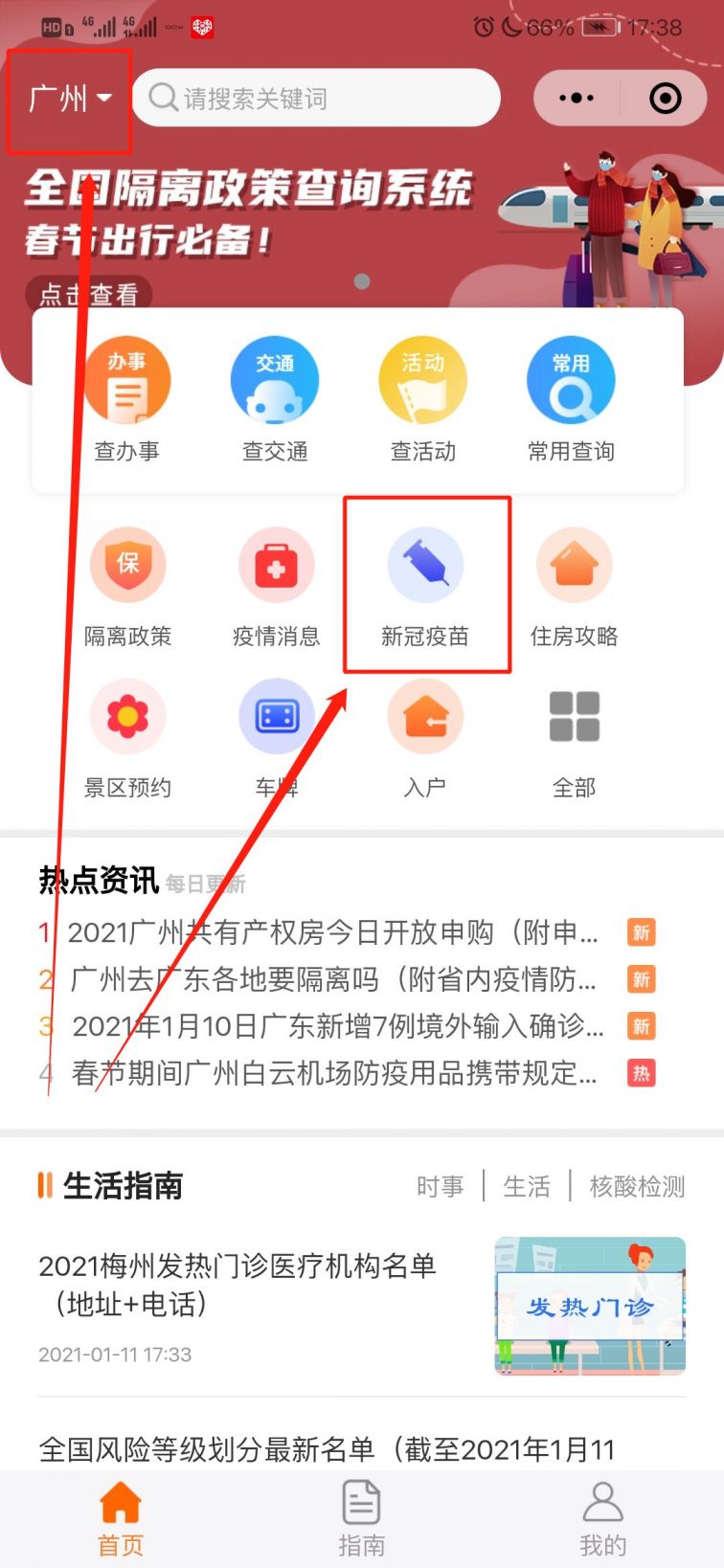
Task: Open the 广州 city dropdown
Action: tap(70, 98)
